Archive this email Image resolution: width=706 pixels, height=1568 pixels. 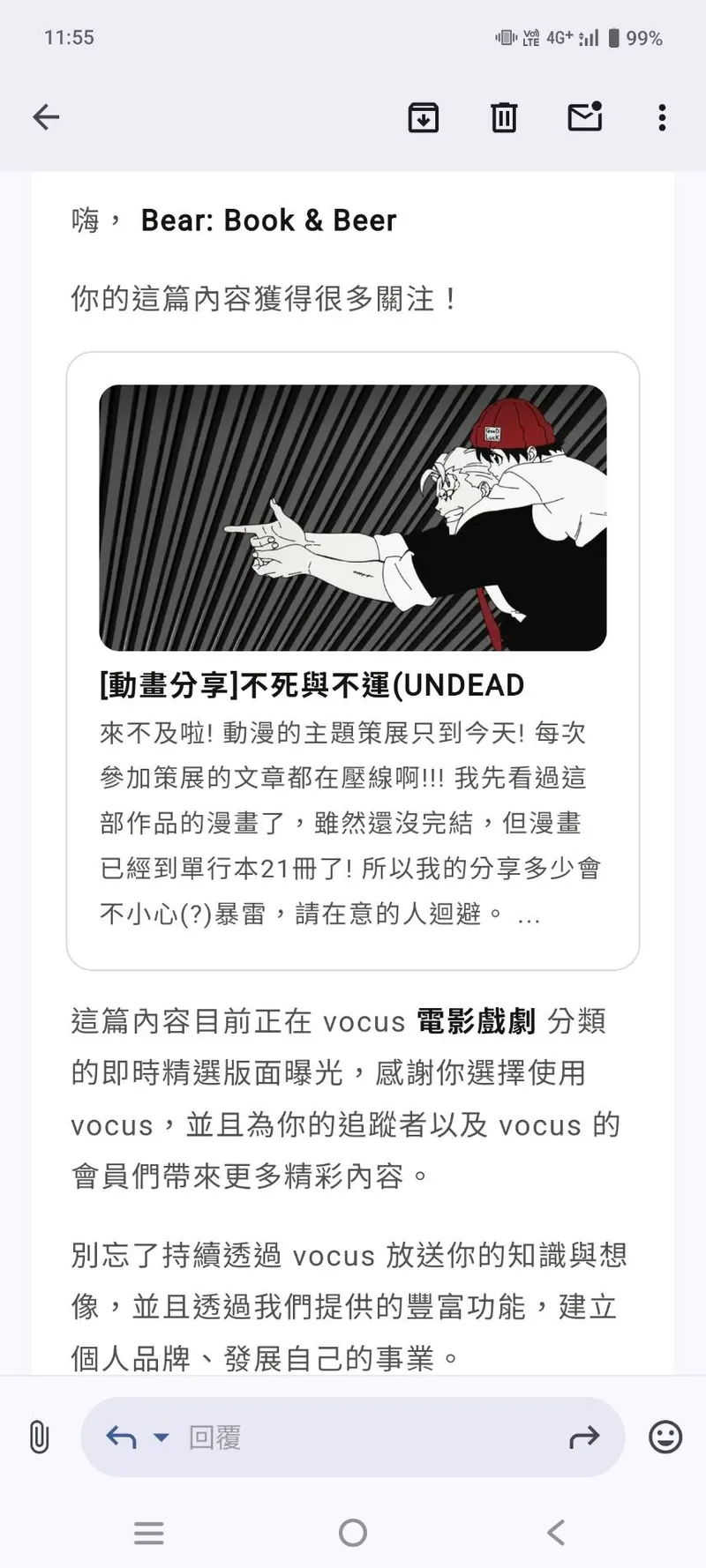[424, 117]
